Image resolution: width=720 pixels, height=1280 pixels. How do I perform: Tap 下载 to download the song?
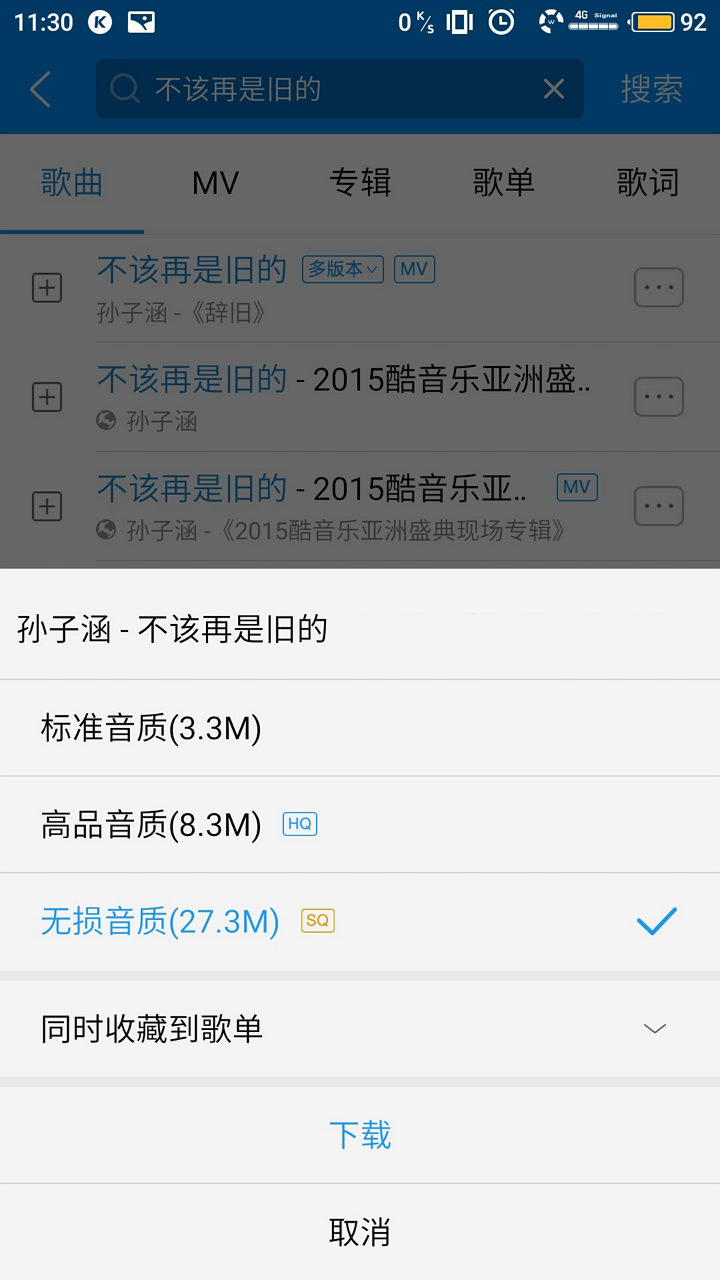click(360, 1135)
